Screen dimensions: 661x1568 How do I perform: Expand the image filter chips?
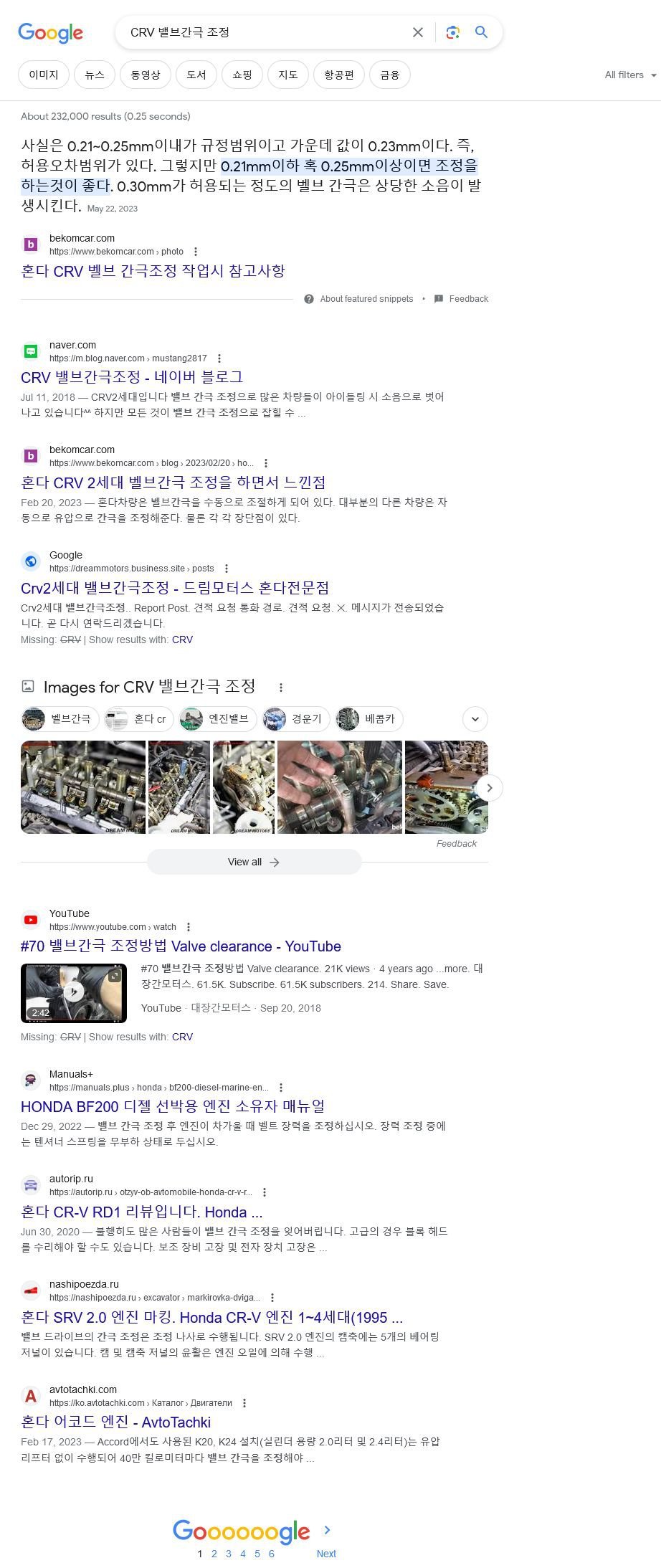tap(475, 719)
